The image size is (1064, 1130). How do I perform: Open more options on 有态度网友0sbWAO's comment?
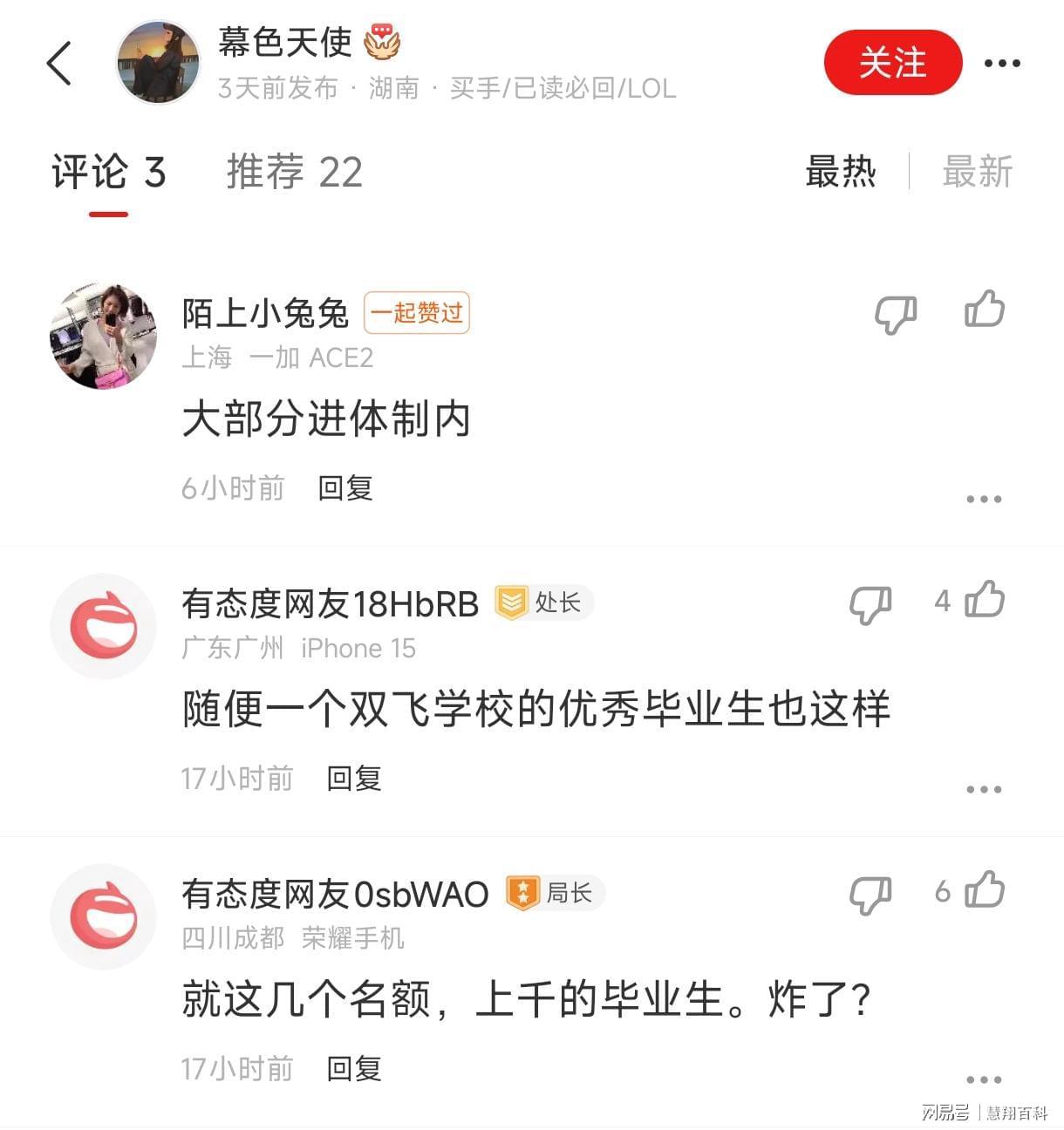[984, 1079]
